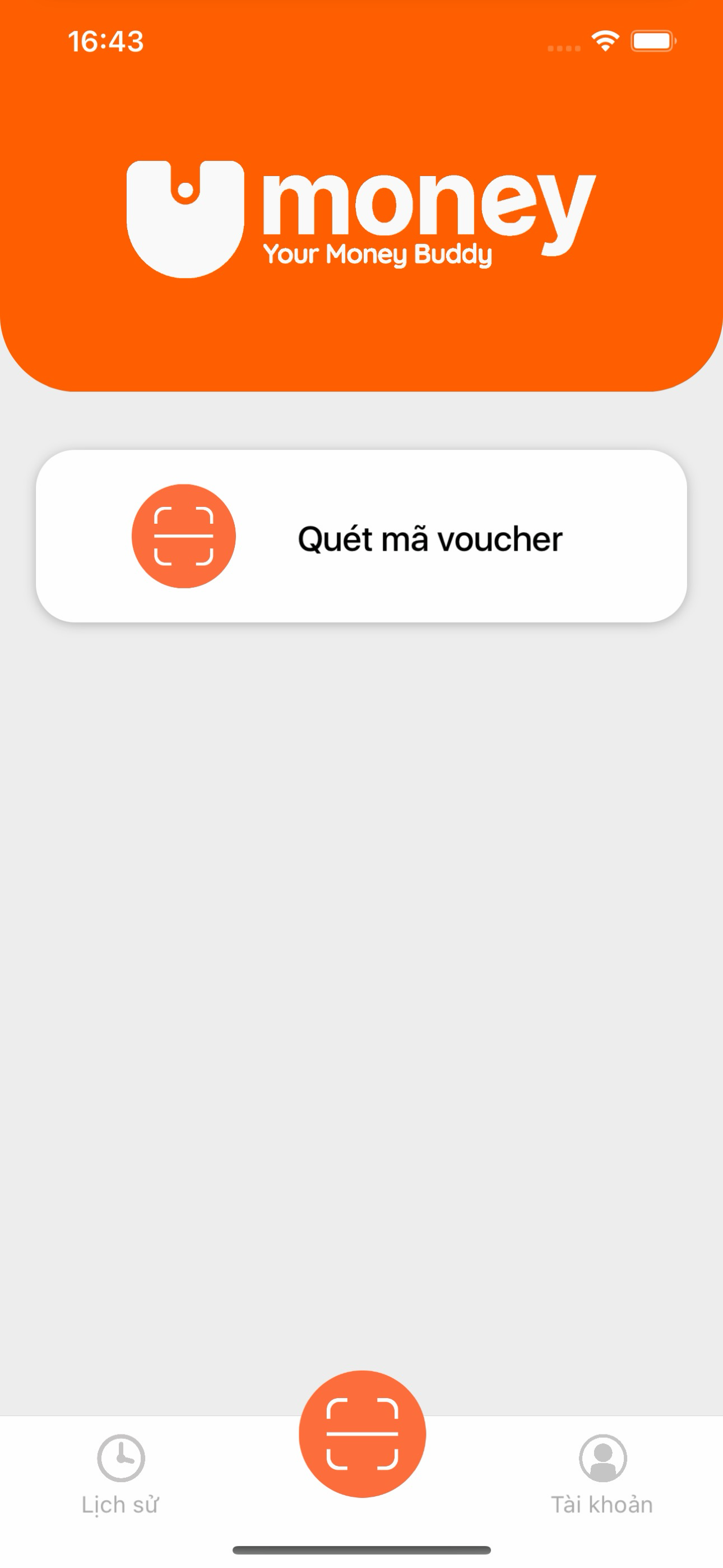Viewport: 723px width, 1568px height.
Task: Tap the center scan button in tab bar
Action: pyautogui.click(x=362, y=1434)
